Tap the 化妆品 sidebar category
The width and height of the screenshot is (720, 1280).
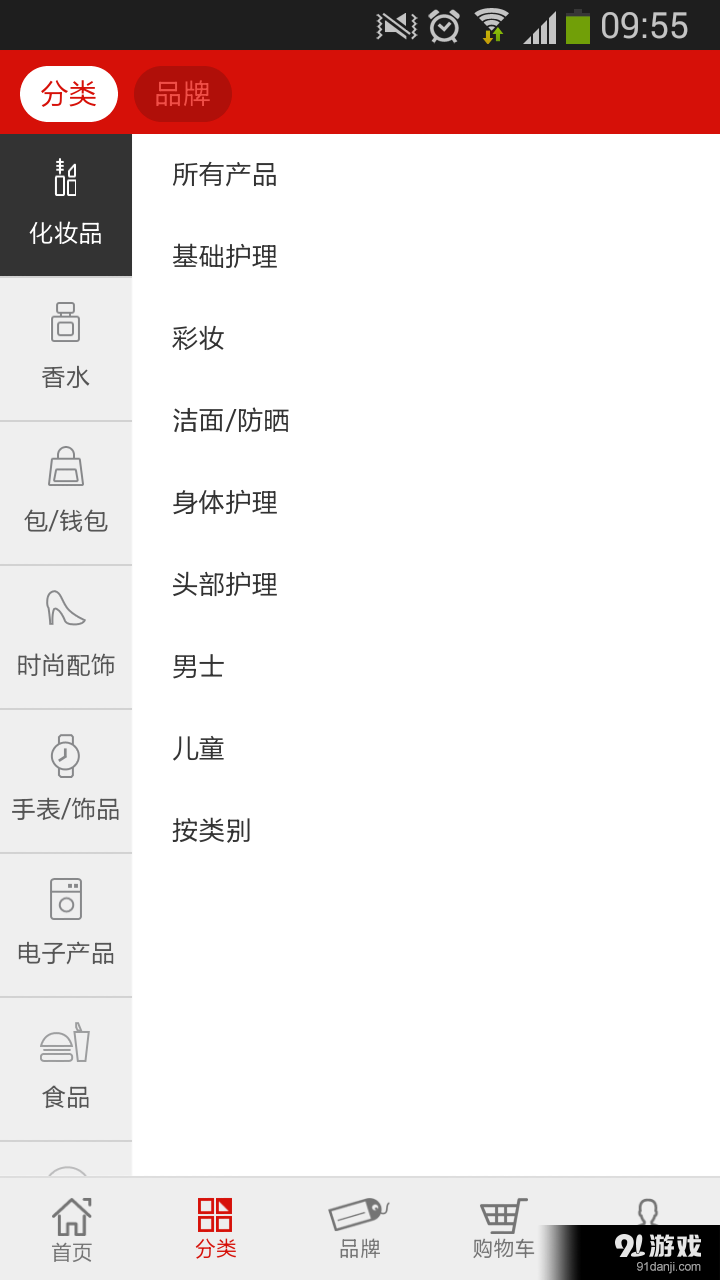click(66, 205)
